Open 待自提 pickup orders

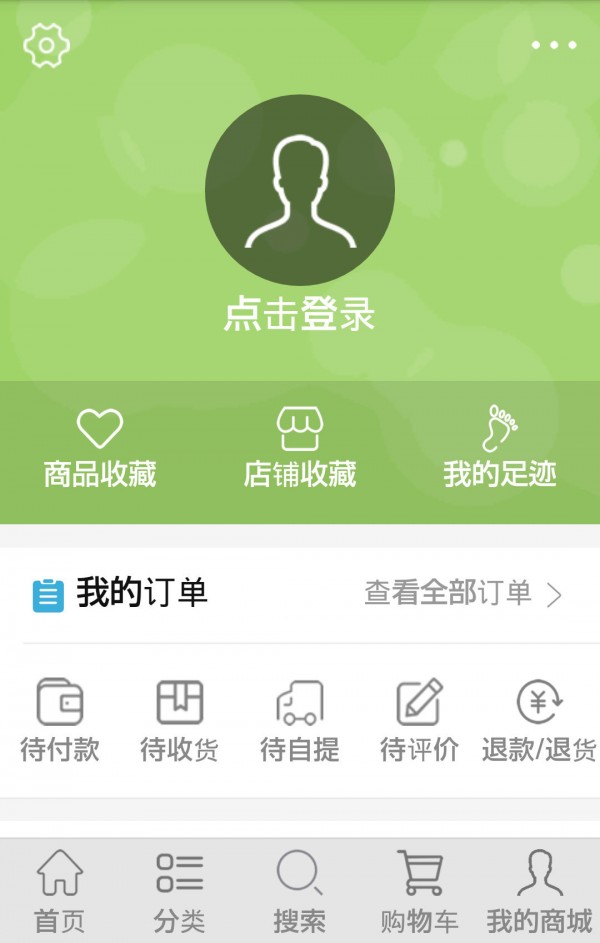tap(300, 720)
